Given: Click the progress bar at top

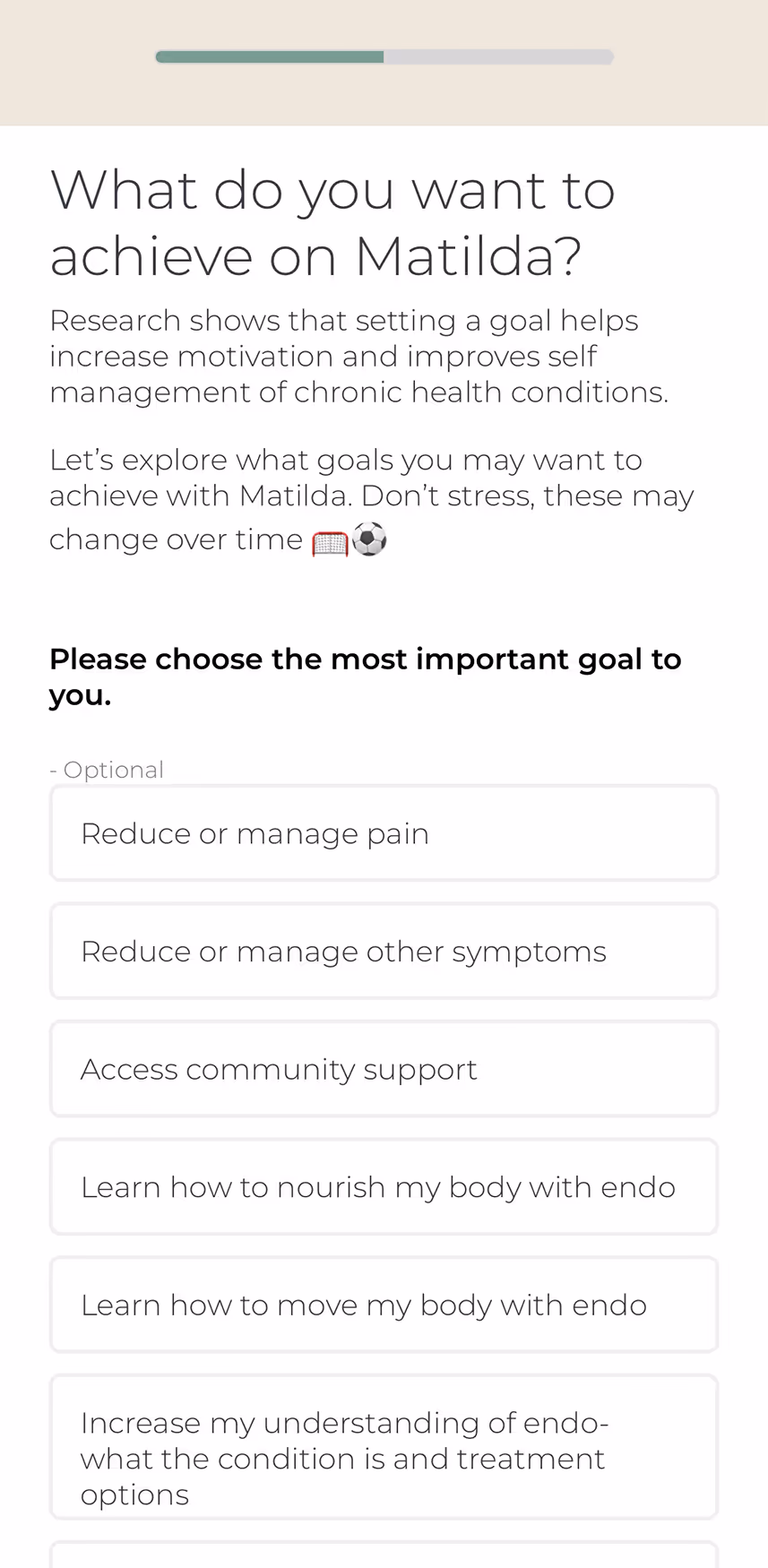Looking at the screenshot, I should [384, 56].
